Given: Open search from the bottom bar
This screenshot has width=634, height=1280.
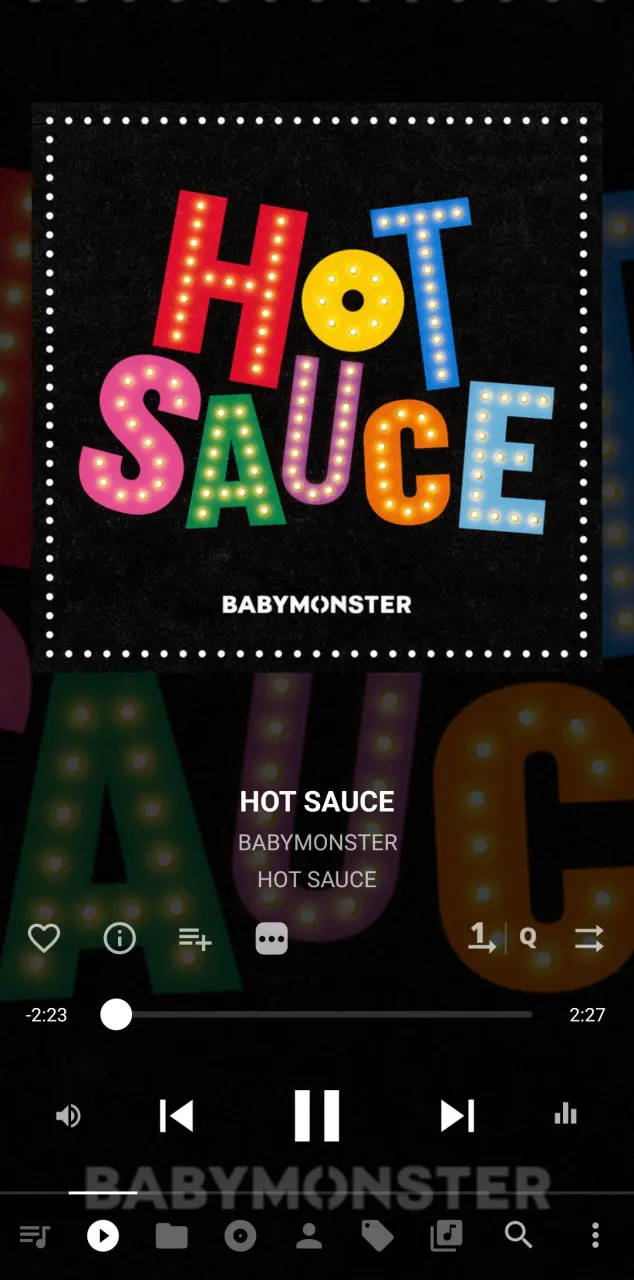Looking at the screenshot, I should pos(518,1235).
